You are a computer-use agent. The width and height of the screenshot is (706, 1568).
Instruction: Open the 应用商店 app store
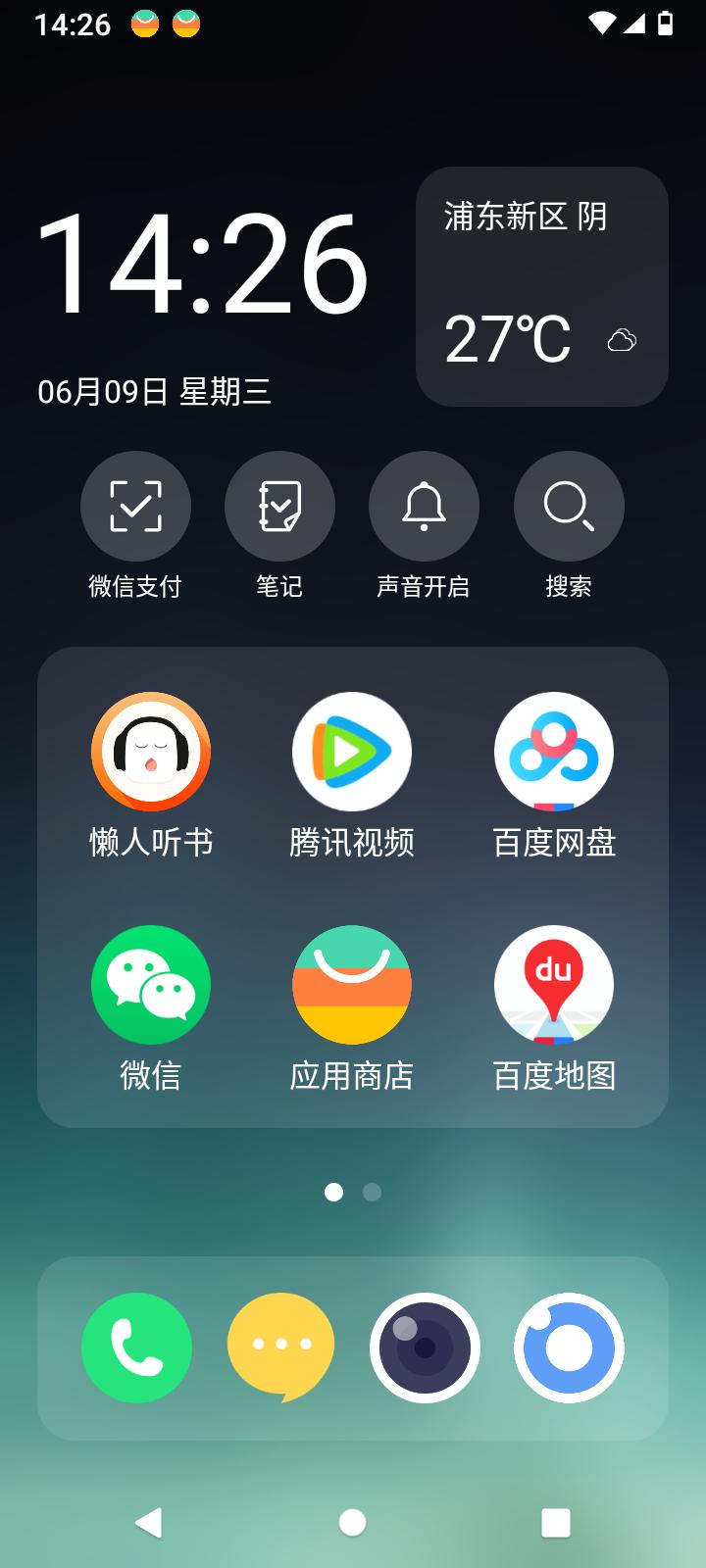(351, 986)
